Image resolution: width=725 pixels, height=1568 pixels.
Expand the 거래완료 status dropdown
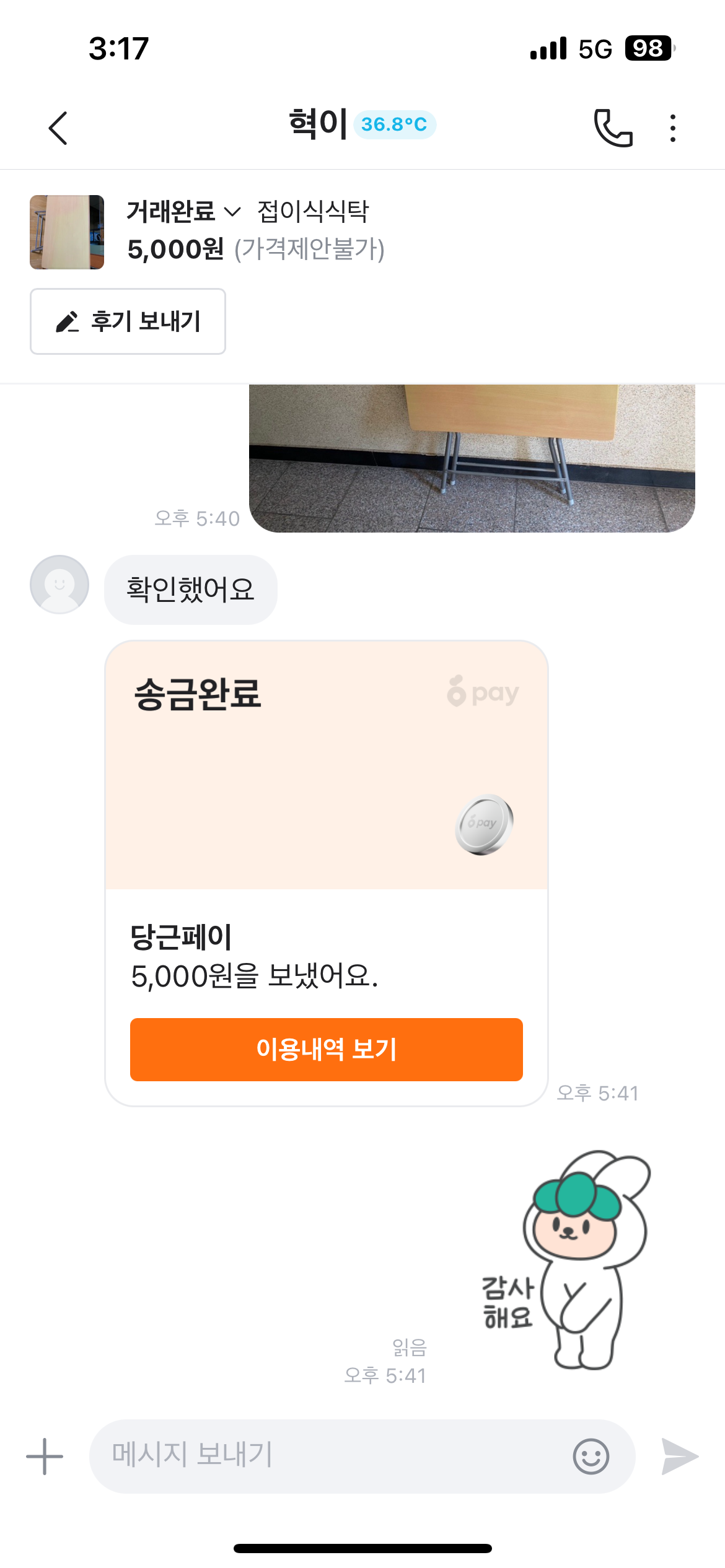183,212
